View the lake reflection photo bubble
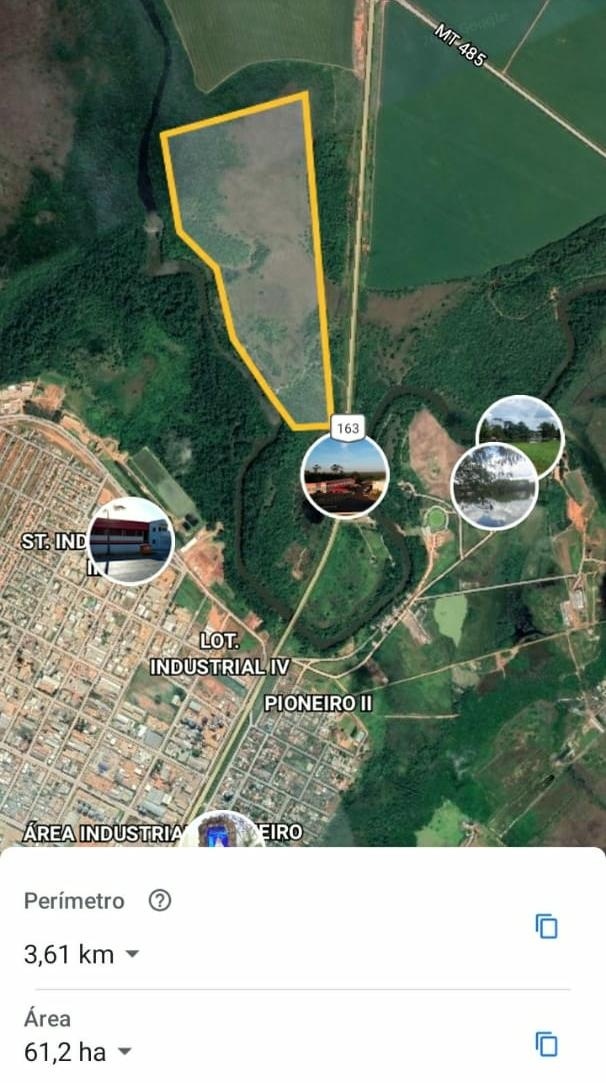This screenshot has width=606, height=1083. (x=494, y=486)
